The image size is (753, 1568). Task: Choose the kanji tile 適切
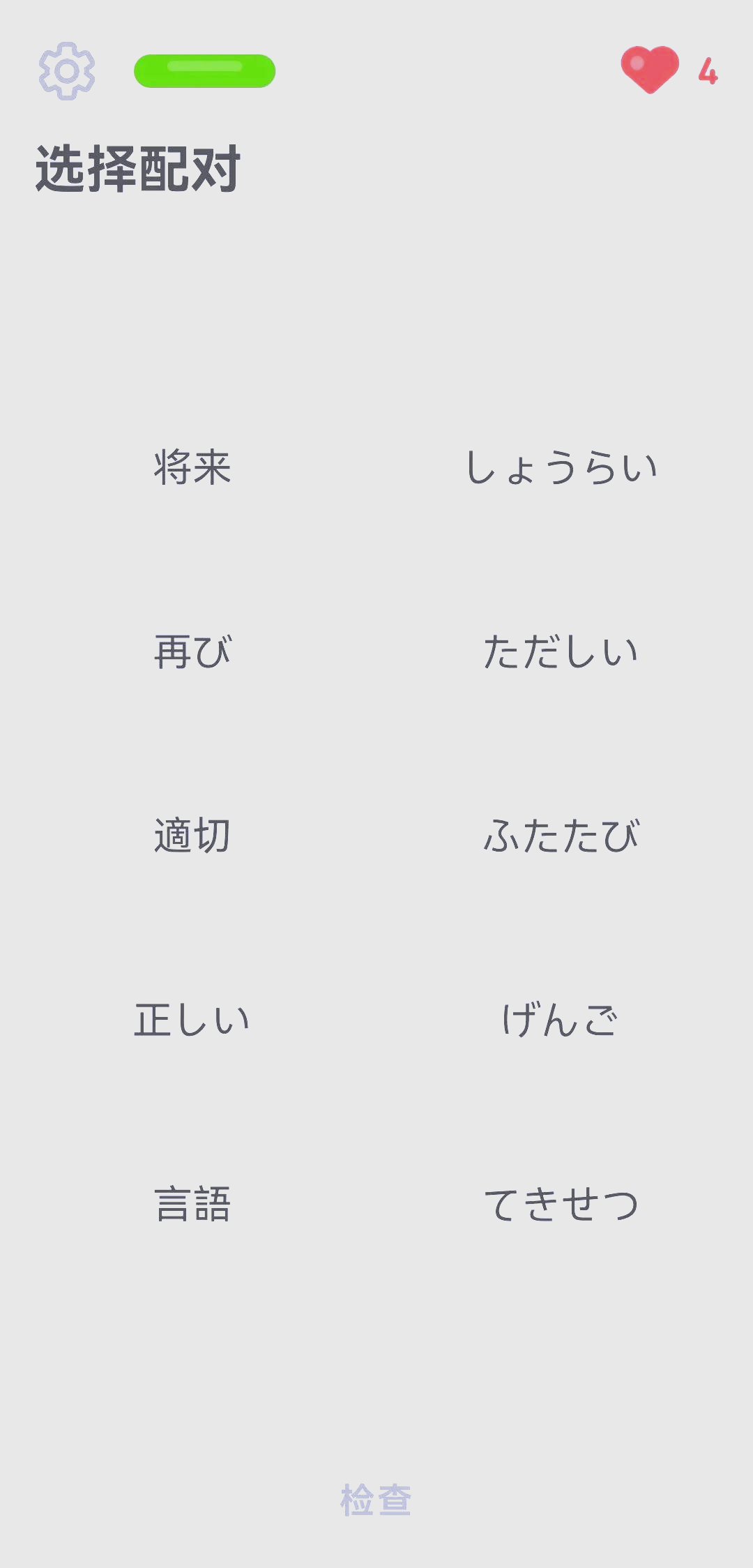(192, 836)
